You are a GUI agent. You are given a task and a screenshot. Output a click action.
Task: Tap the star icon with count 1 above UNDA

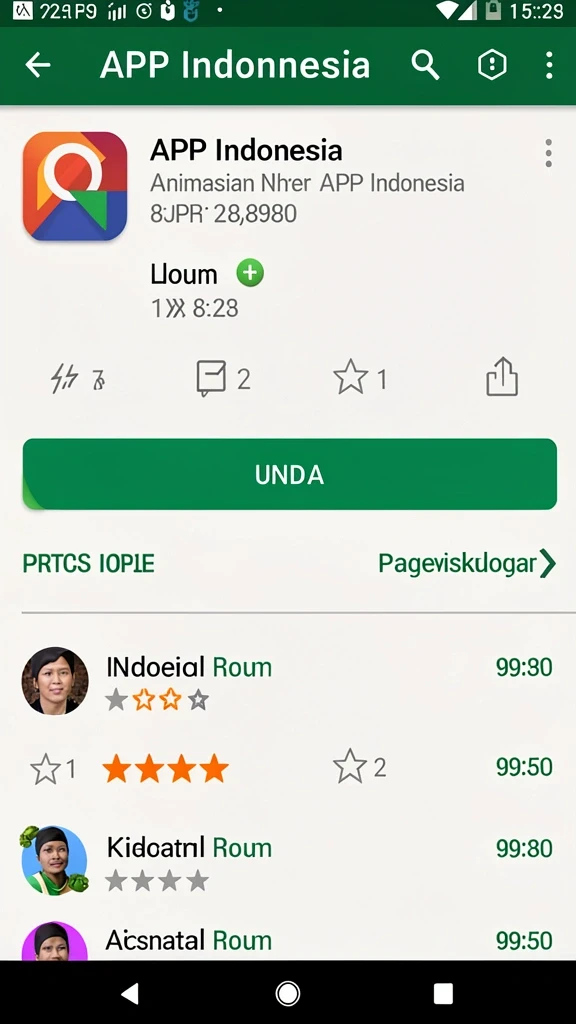click(351, 377)
